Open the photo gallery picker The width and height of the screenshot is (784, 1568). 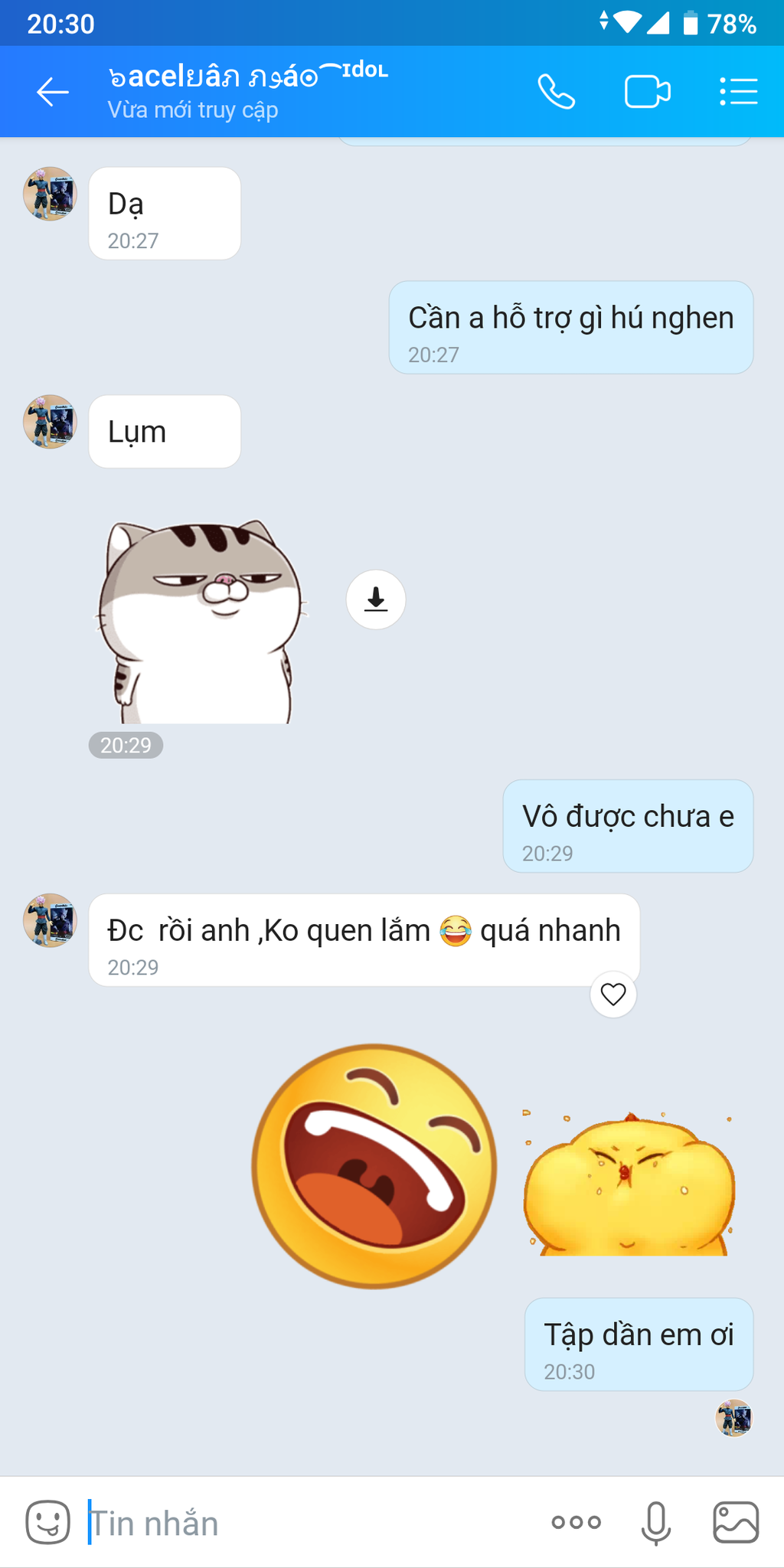click(x=736, y=1522)
